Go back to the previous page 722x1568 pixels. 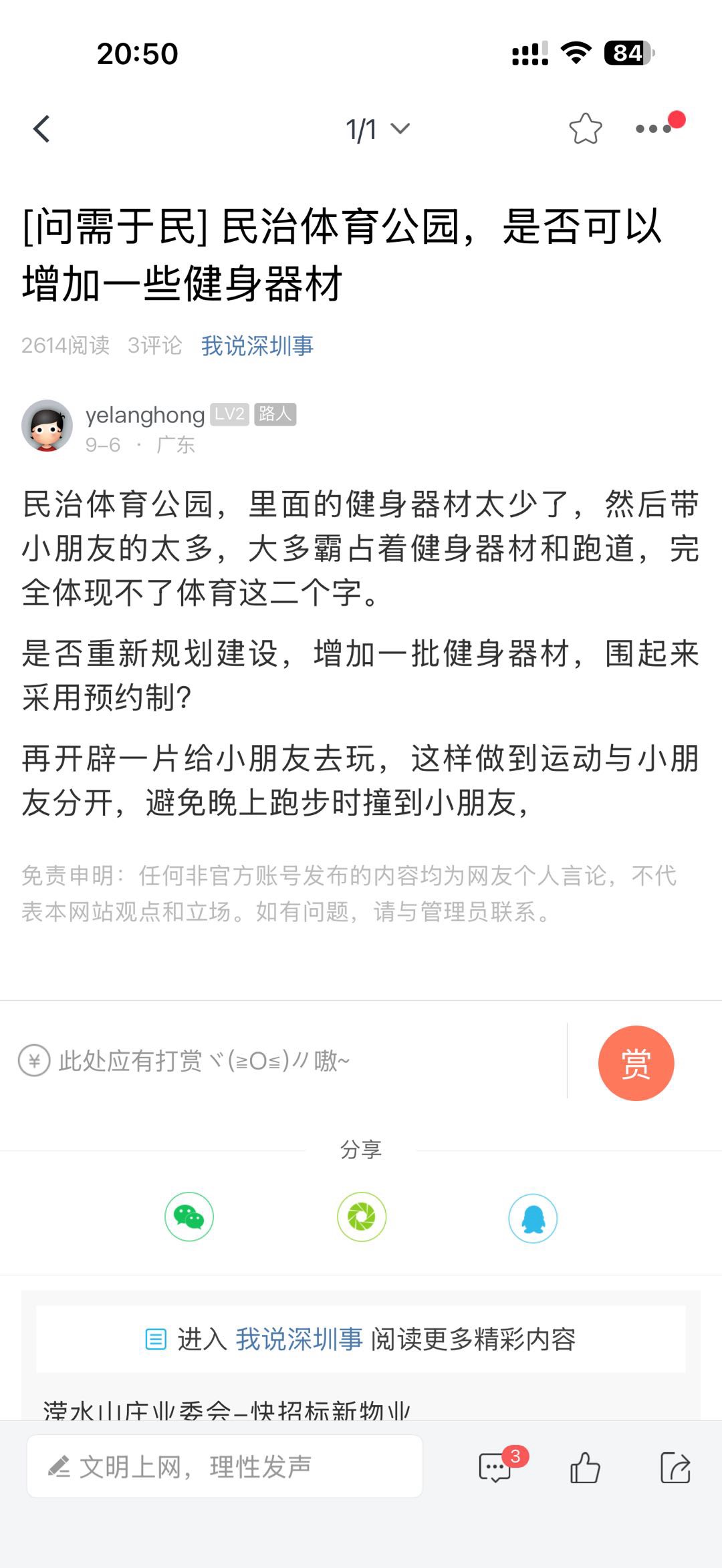[42, 129]
